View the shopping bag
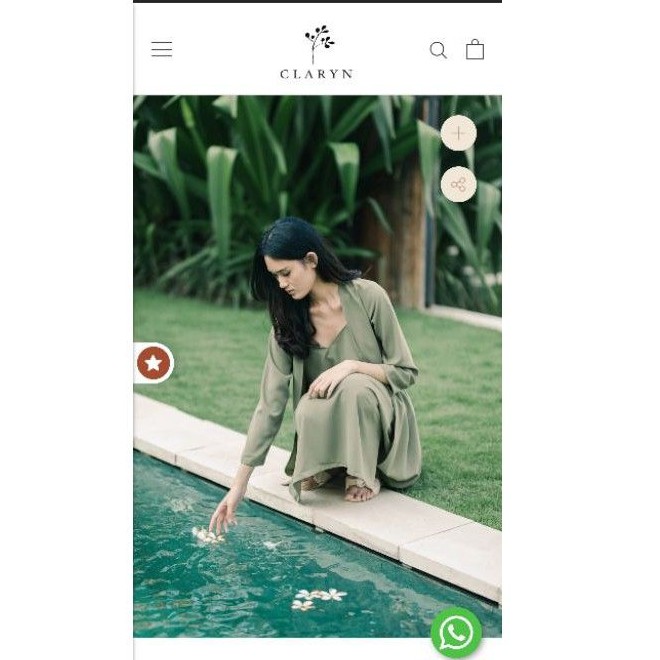Screen dimensions: 660x660 coord(475,50)
